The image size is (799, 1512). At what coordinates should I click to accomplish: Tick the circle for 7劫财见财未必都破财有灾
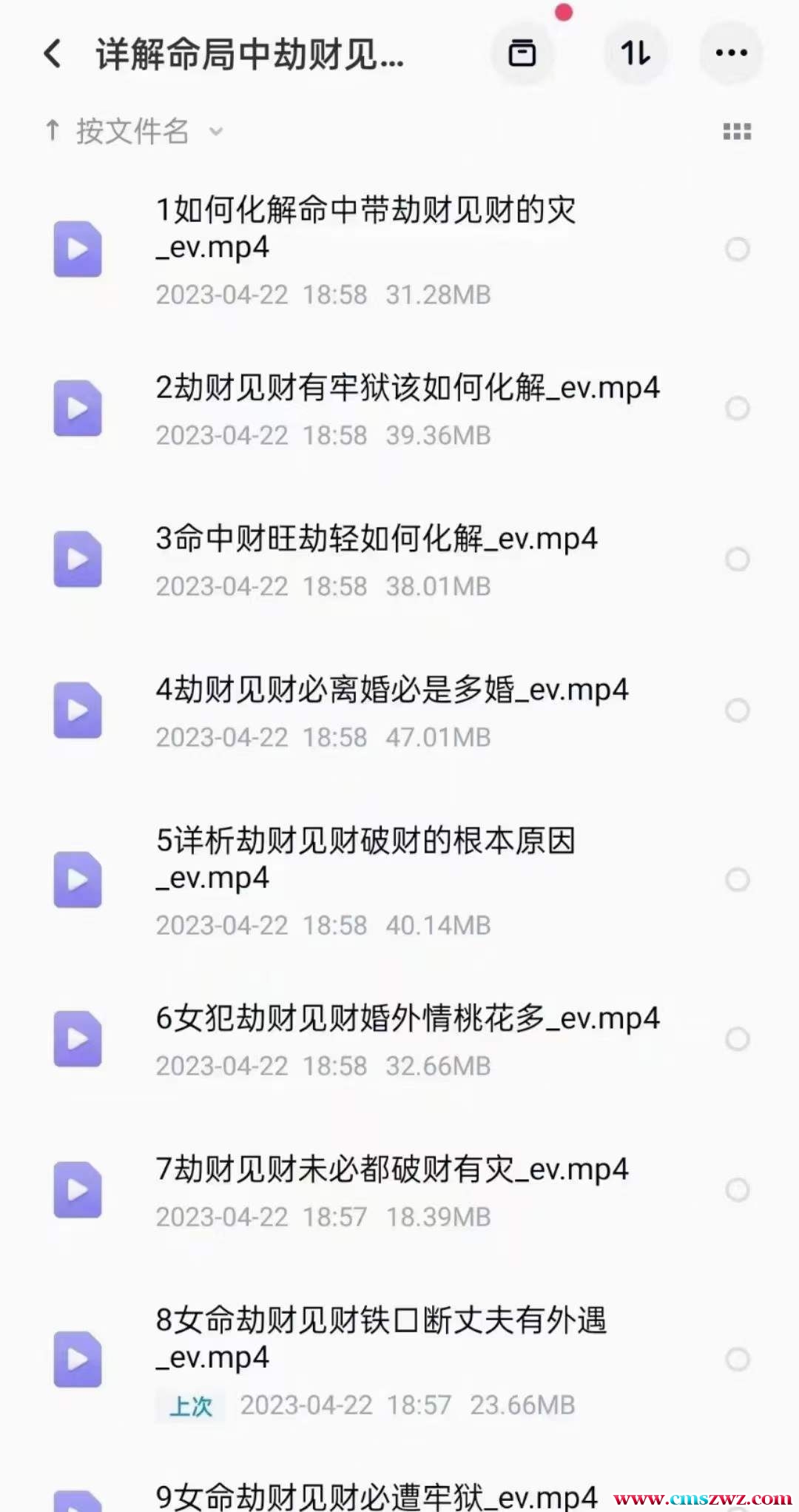pyautogui.click(x=737, y=1189)
